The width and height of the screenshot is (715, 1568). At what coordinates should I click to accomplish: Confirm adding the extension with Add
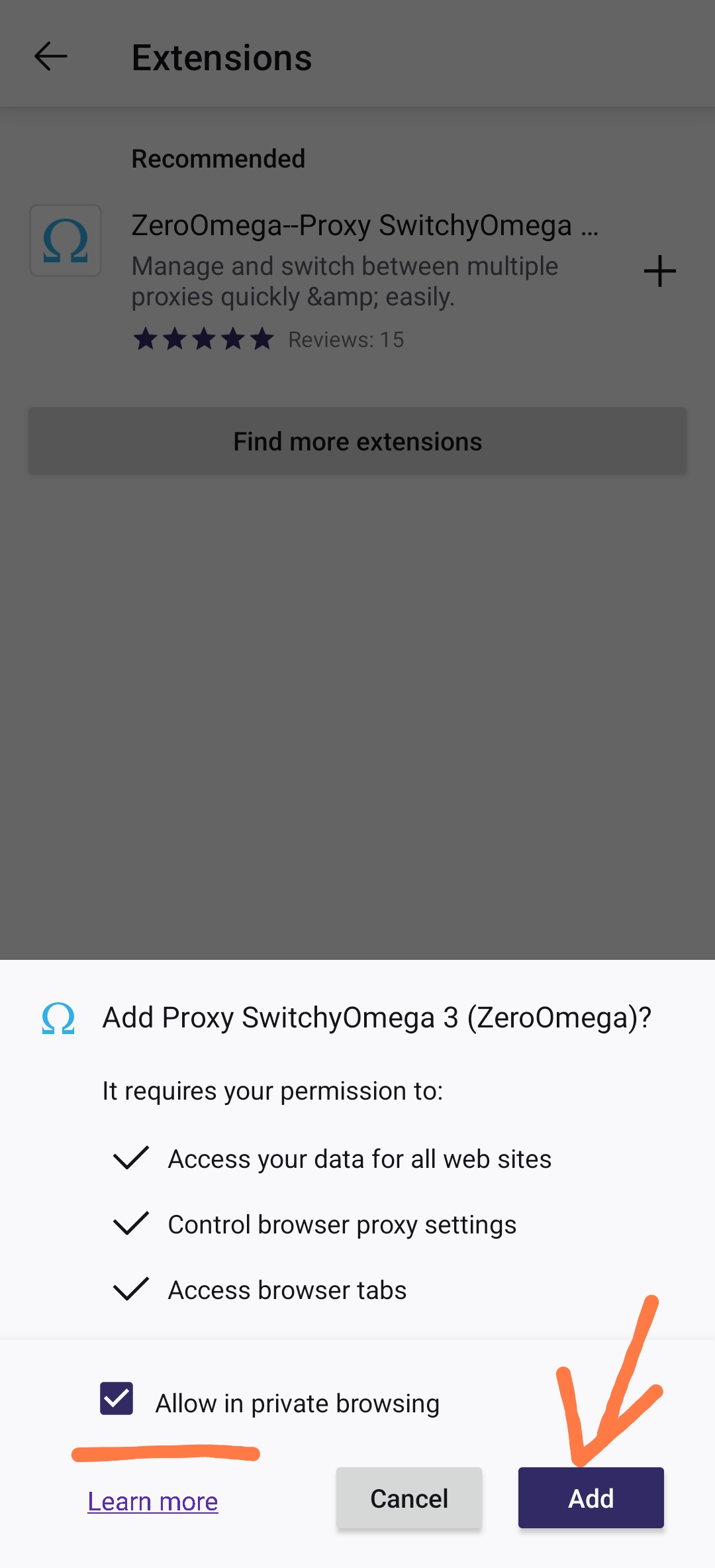pyautogui.click(x=591, y=1498)
